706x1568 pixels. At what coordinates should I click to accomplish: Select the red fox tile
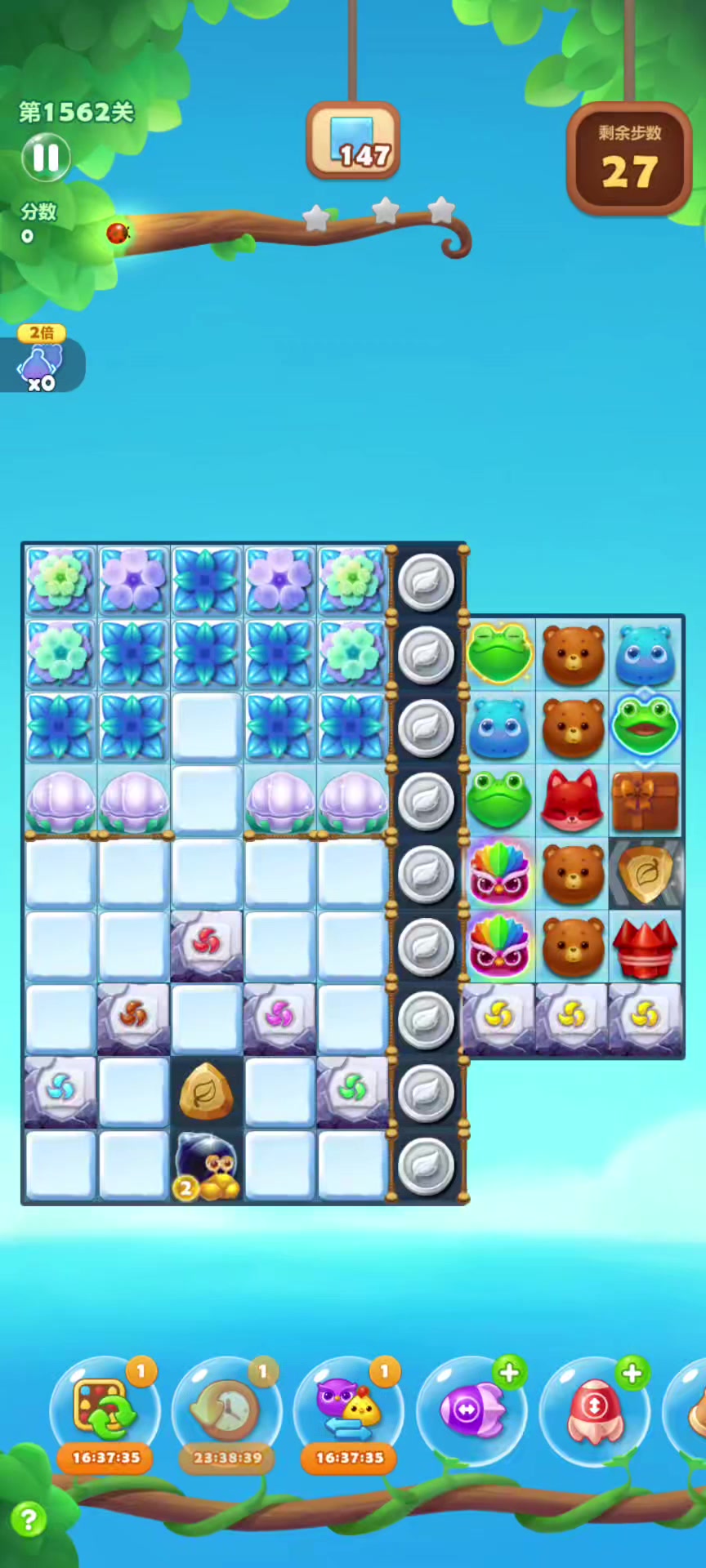point(572,800)
